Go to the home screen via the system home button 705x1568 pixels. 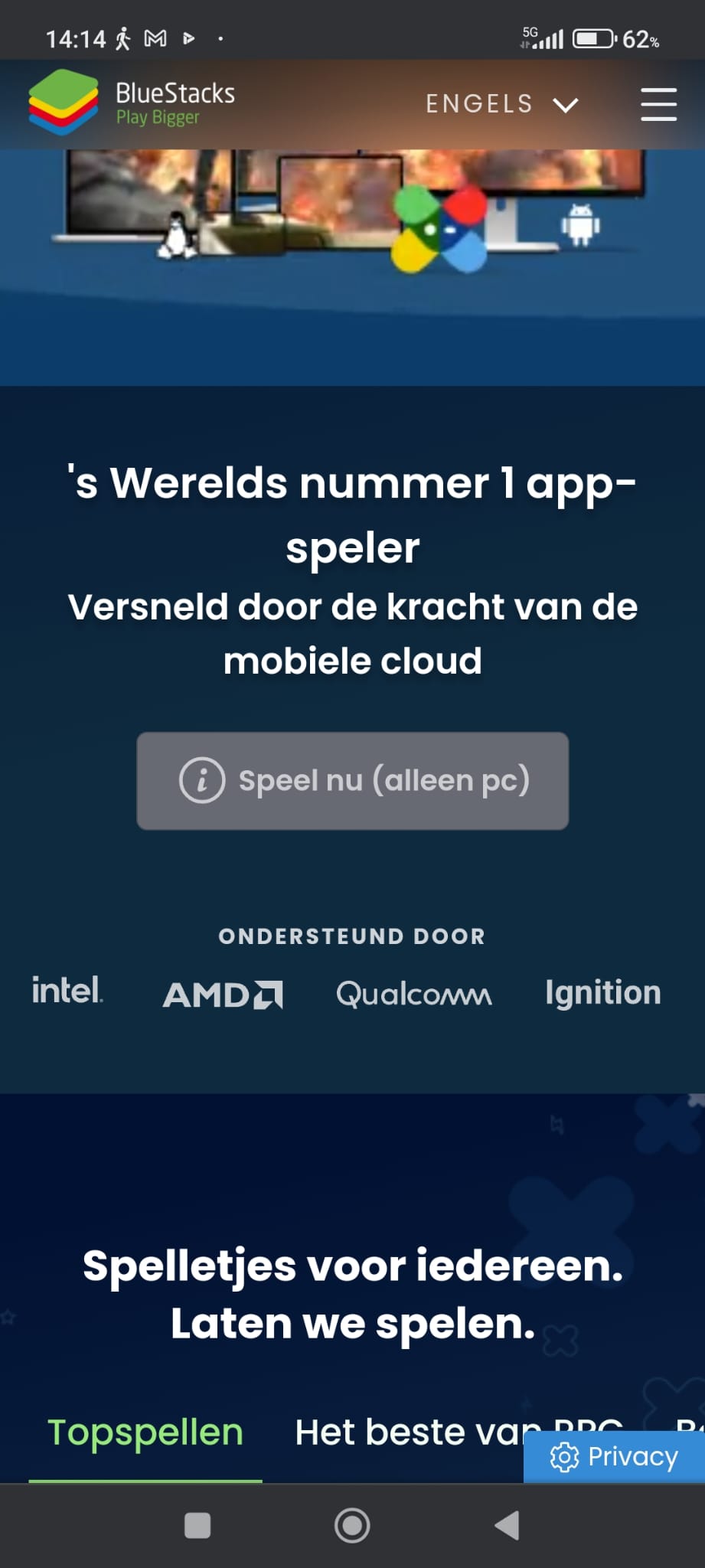coord(352,1525)
